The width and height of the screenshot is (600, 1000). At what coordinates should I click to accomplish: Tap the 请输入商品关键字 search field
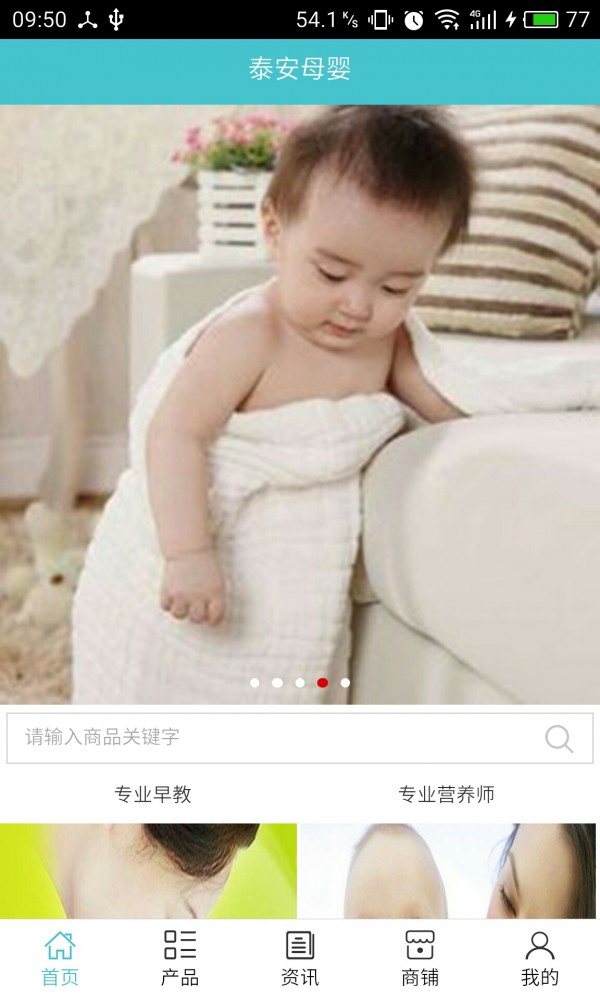tap(270, 738)
